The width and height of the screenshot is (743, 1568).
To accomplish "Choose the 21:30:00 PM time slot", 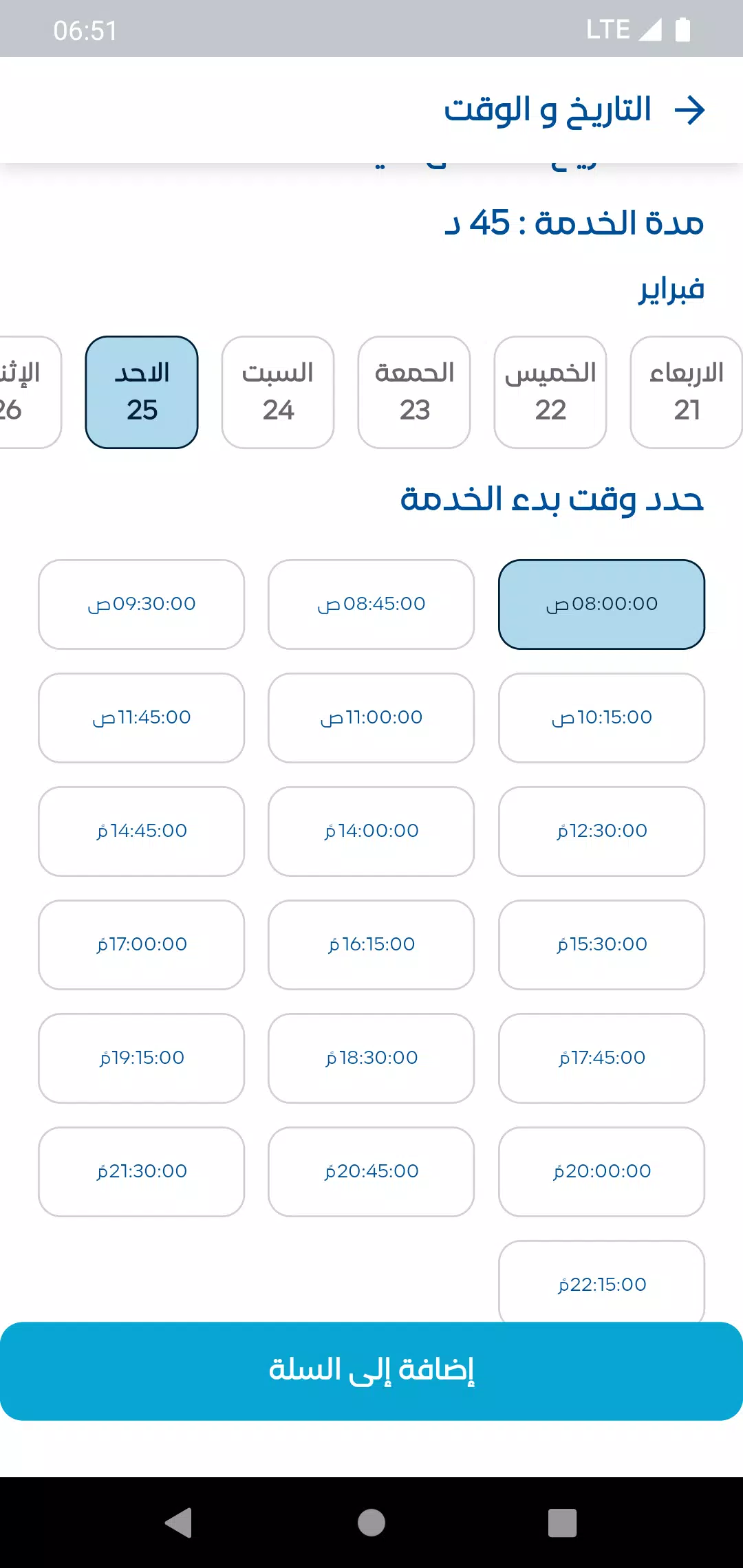I will (x=142, y=1172).
